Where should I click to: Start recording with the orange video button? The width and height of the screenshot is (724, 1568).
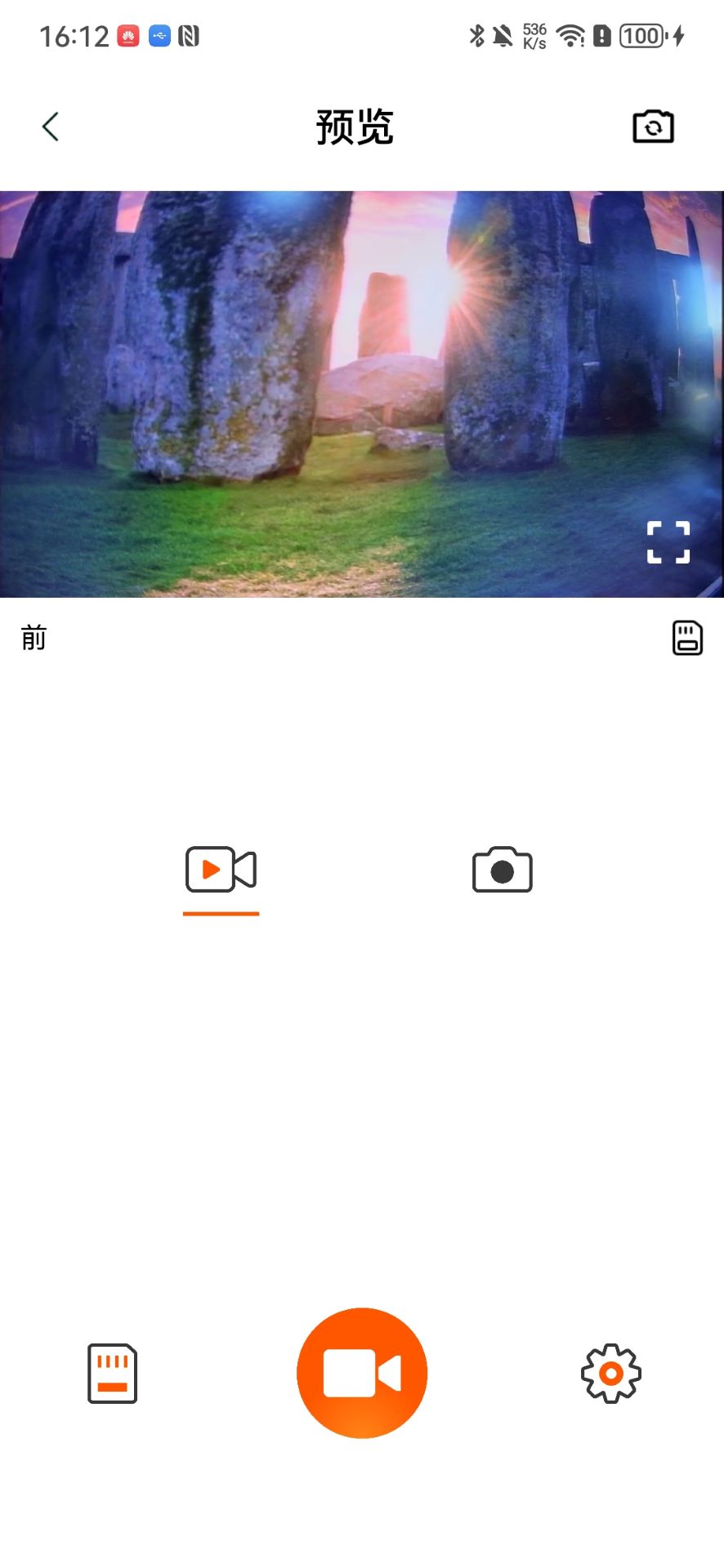[362, 1373]
